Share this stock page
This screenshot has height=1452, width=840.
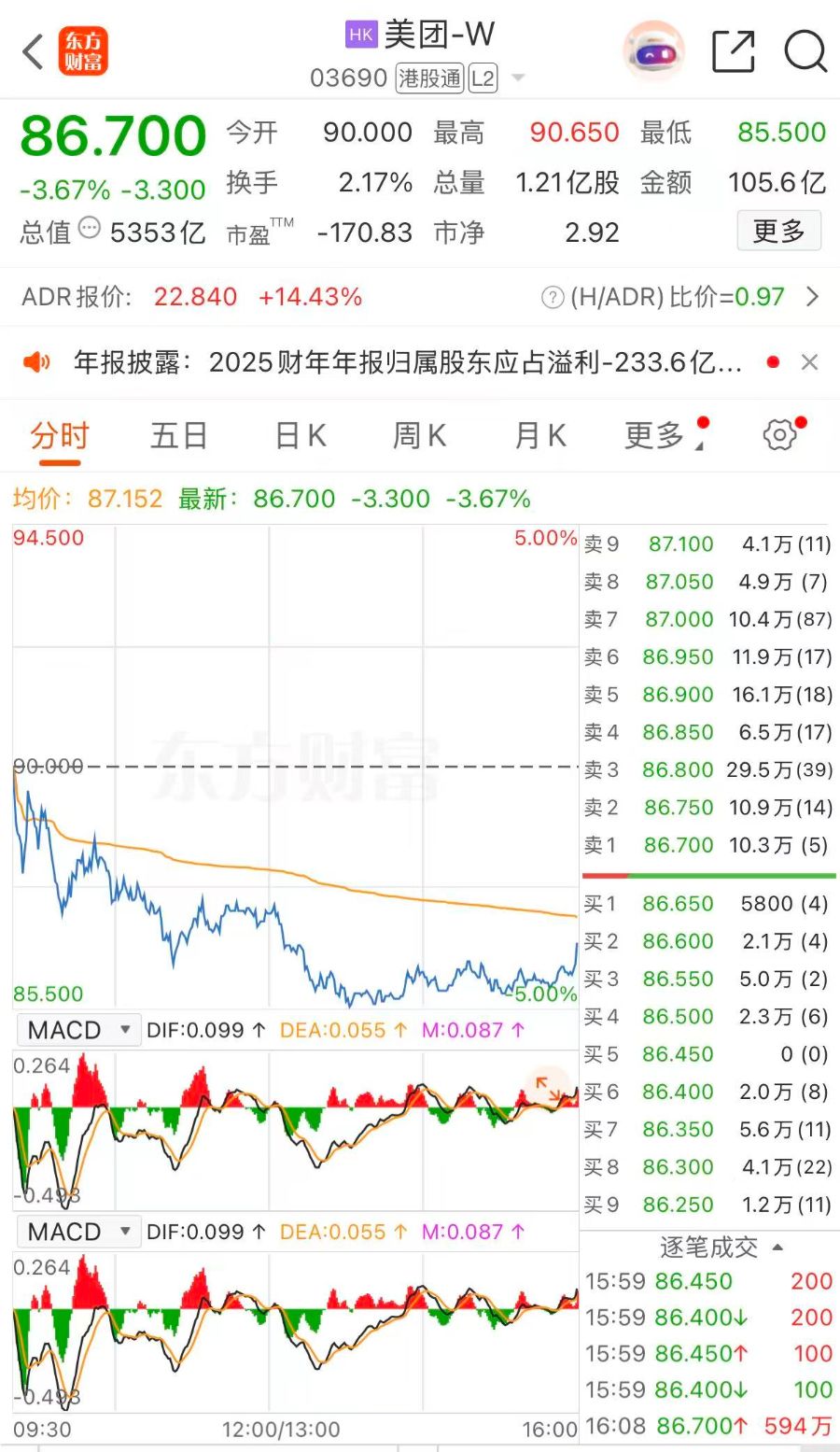pyautogui.click(x=733, y=52)
